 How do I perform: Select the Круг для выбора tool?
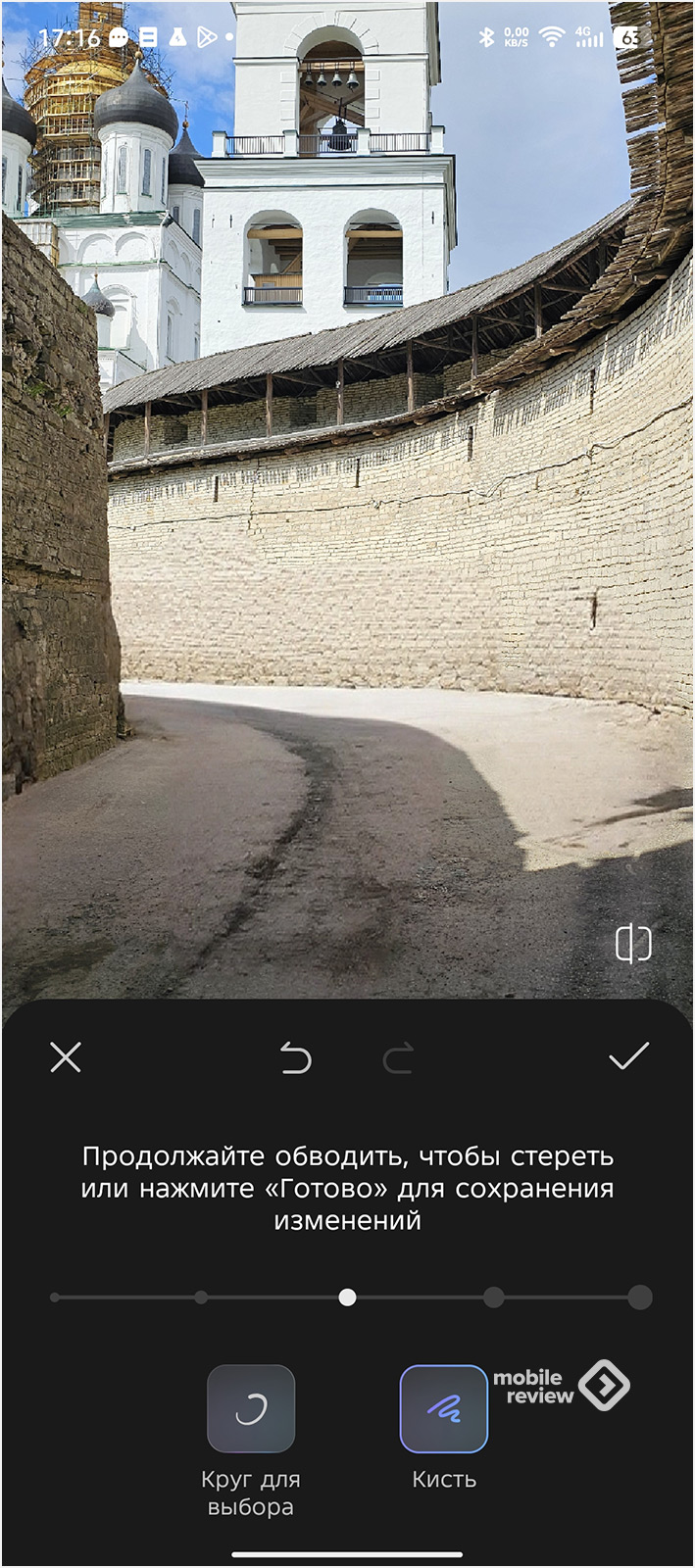tap(251, 1409)
